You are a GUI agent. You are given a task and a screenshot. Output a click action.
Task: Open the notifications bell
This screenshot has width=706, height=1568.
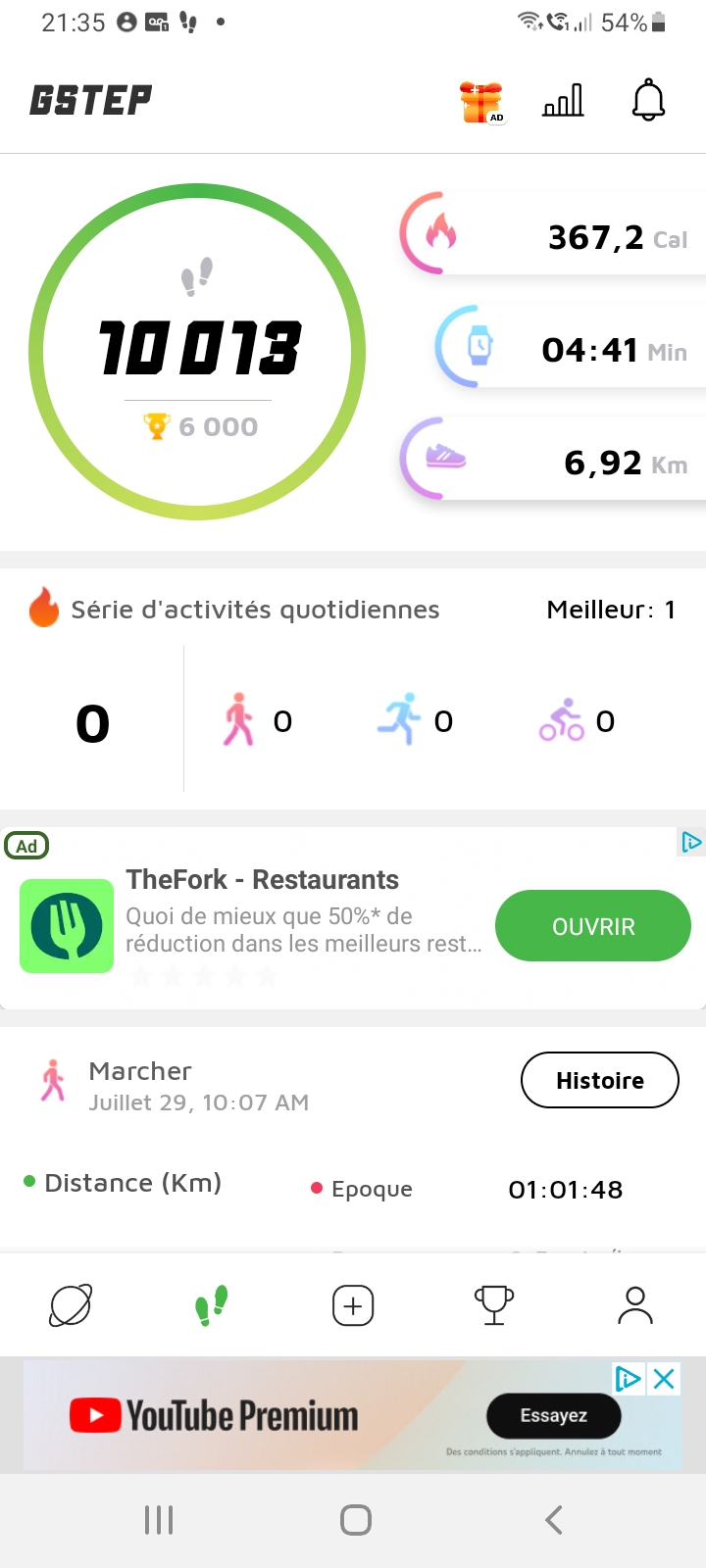(x=648, y=100)
